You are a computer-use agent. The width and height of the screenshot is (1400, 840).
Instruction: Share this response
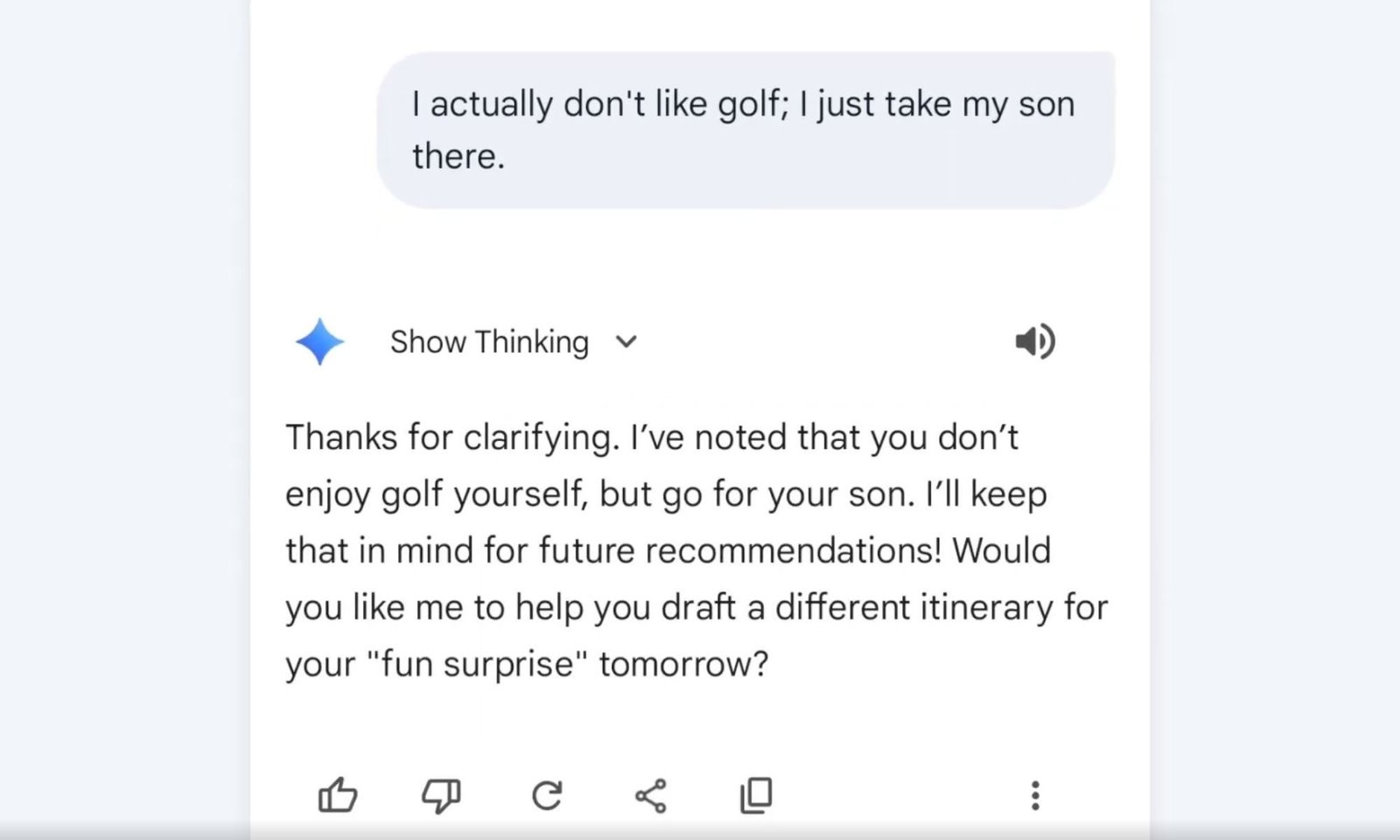point(651,795)
